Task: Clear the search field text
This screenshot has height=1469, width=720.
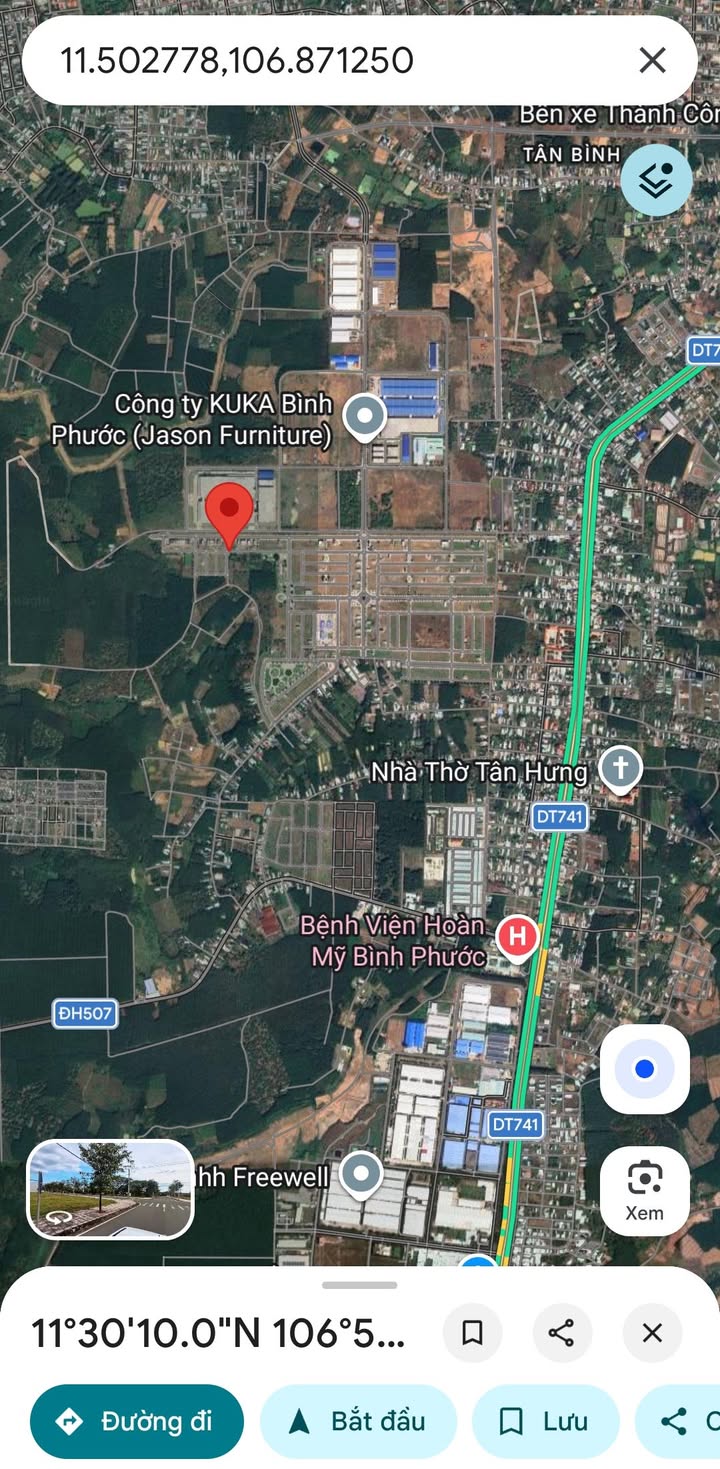Action: [652, 61]
